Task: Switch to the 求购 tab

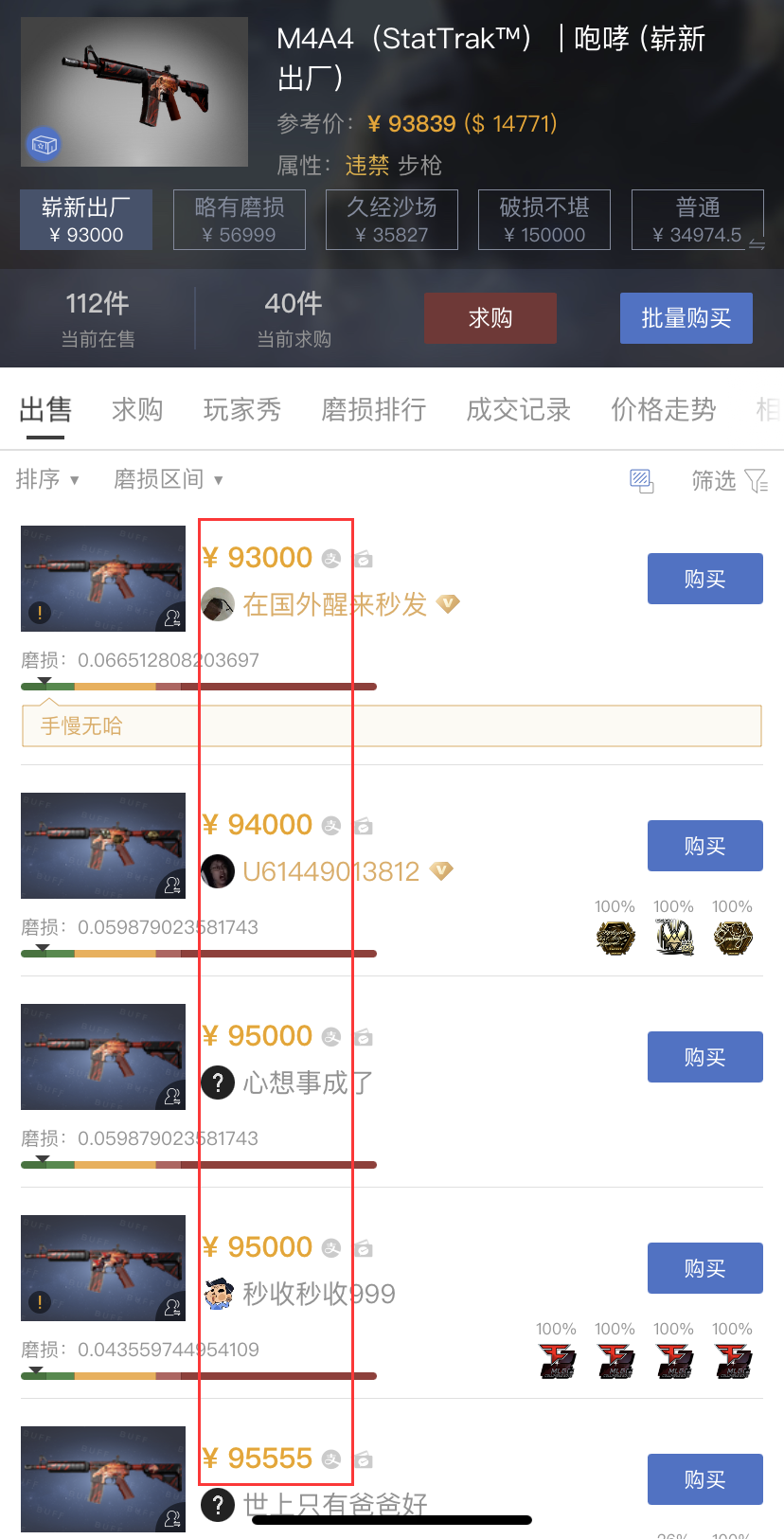Action: coord(137,409)
